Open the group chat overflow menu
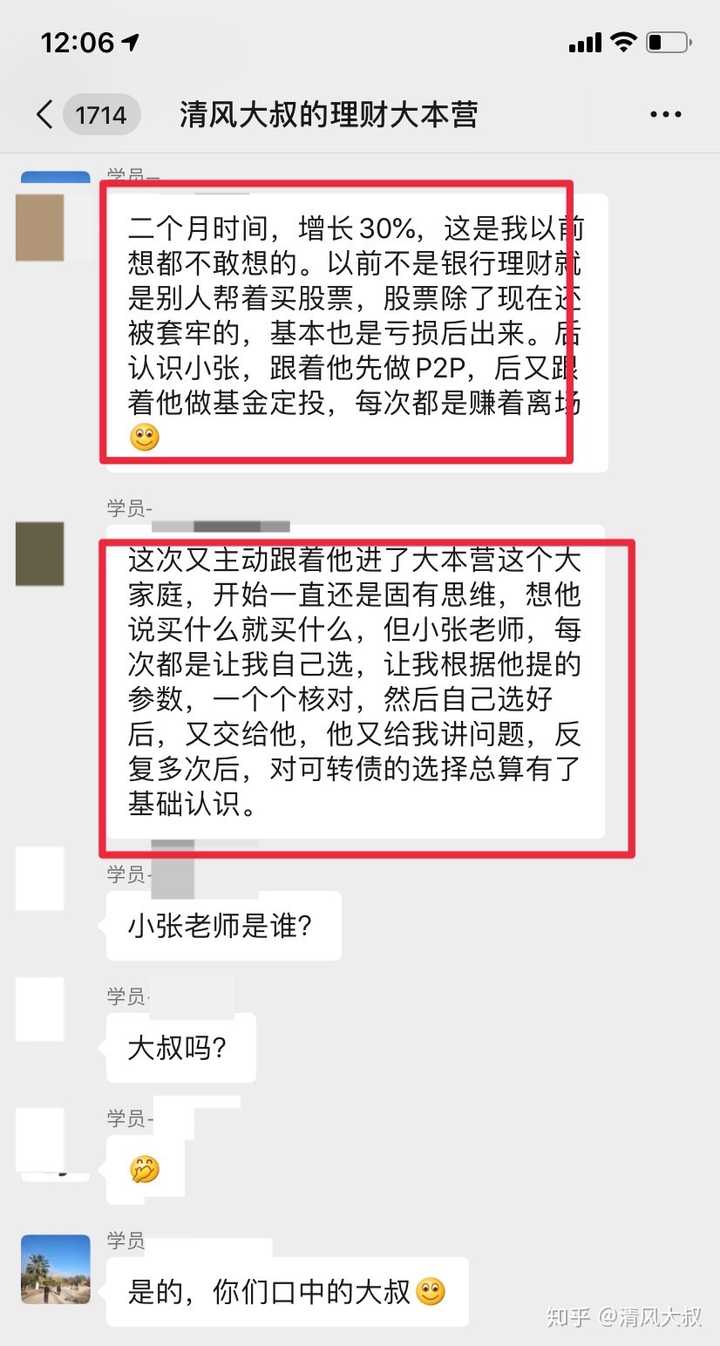Image resolution: width=720 pixels, height=1346 pixels. (x=665, y=115)
